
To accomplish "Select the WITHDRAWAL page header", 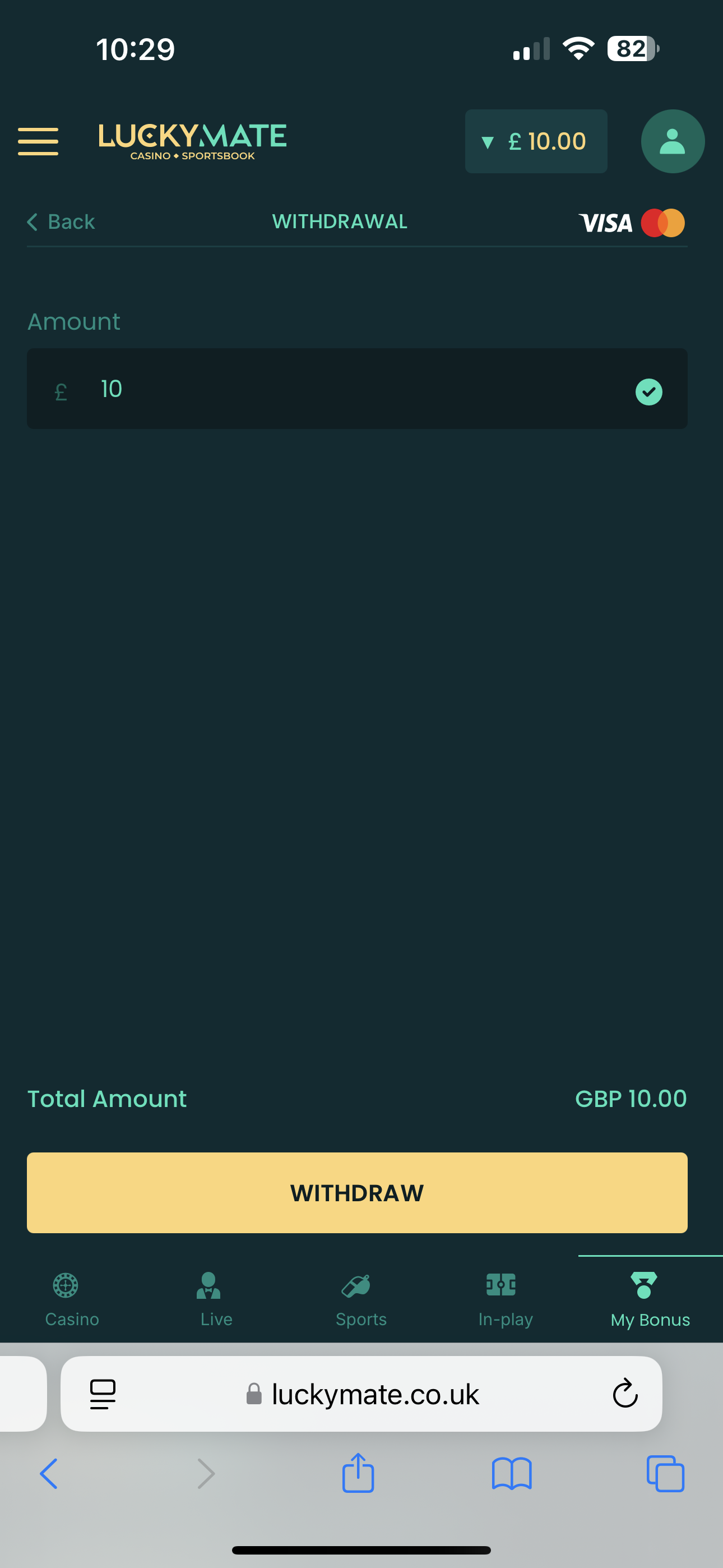I will pyautogui.click(x=339, y=222).
